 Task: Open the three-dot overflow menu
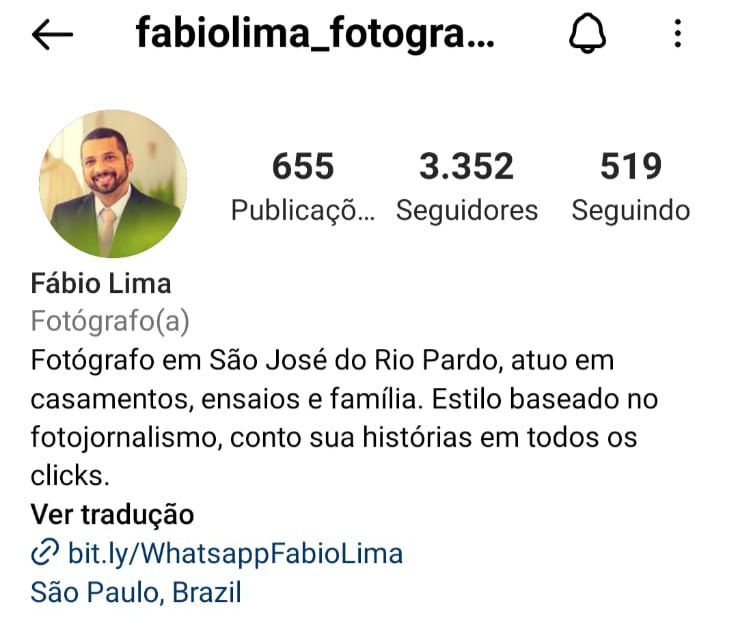click(677, 35)
